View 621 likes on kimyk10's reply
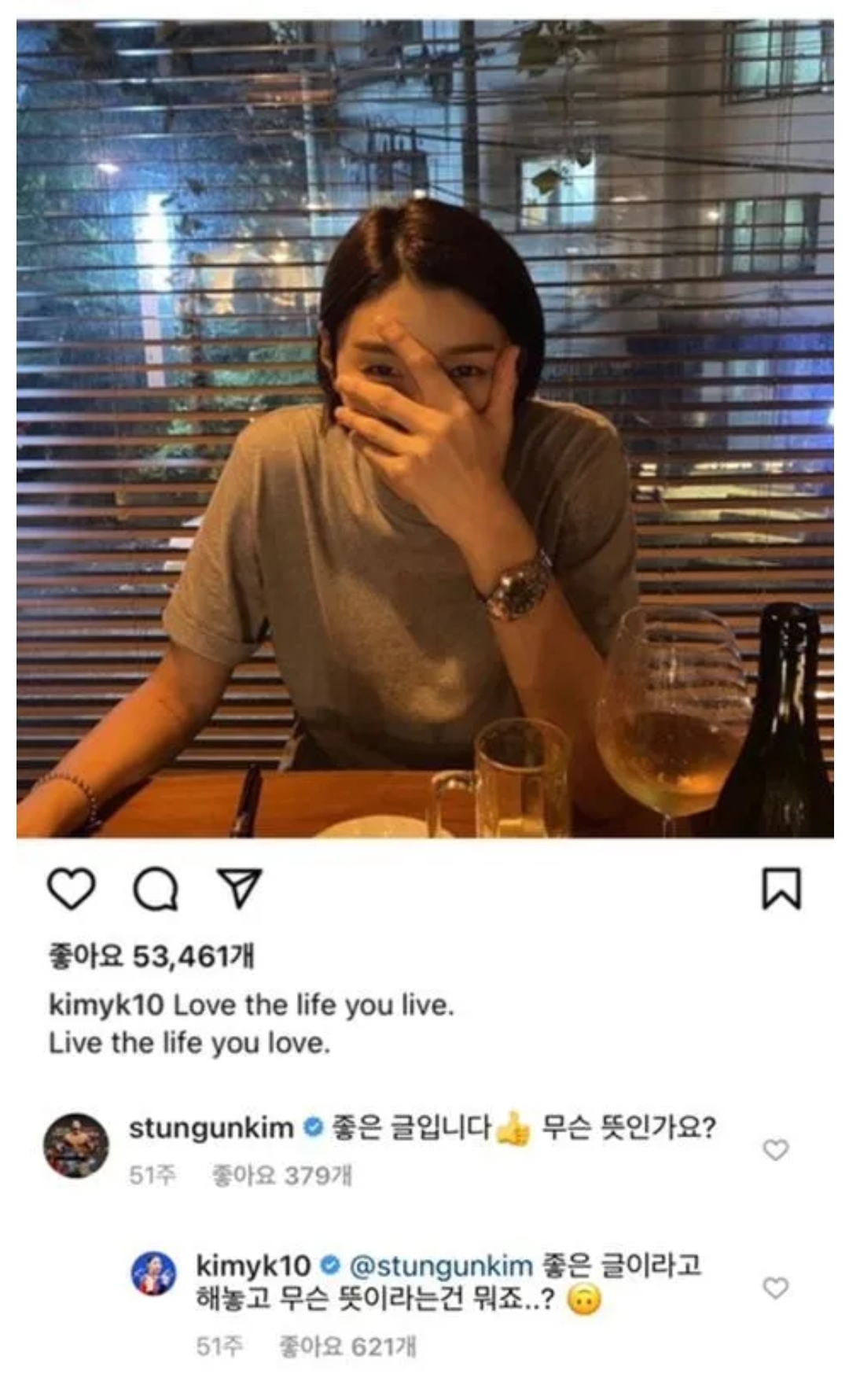 [347, 1347]
